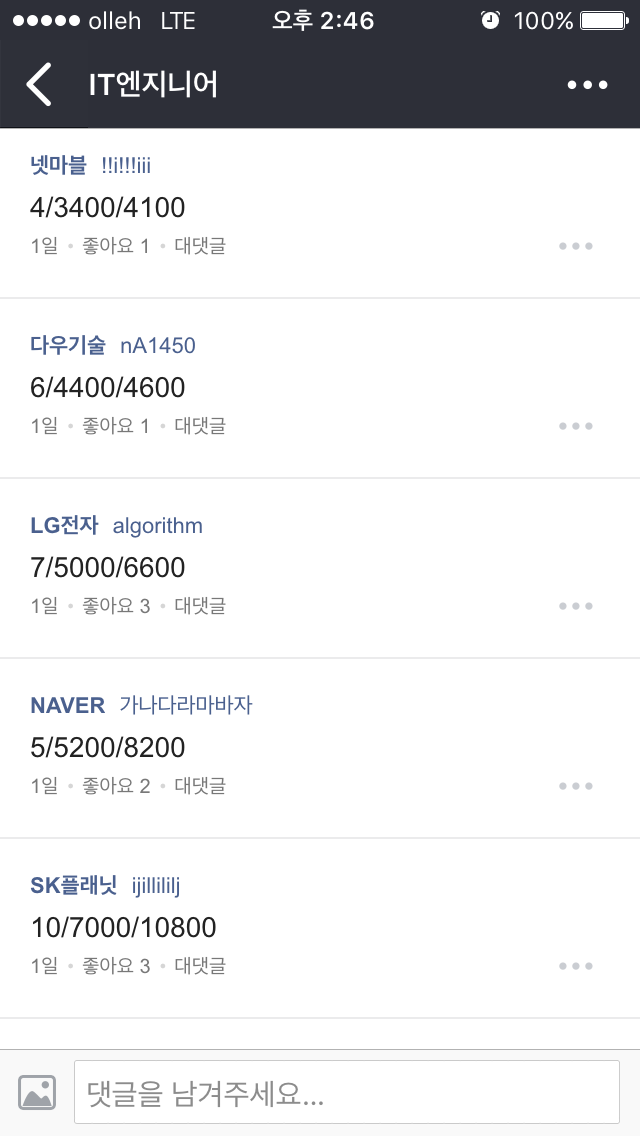Reply to the SK플래닛 comment via 대댓글
This screenshot has width=640, height=1136.
pos(200,966)
